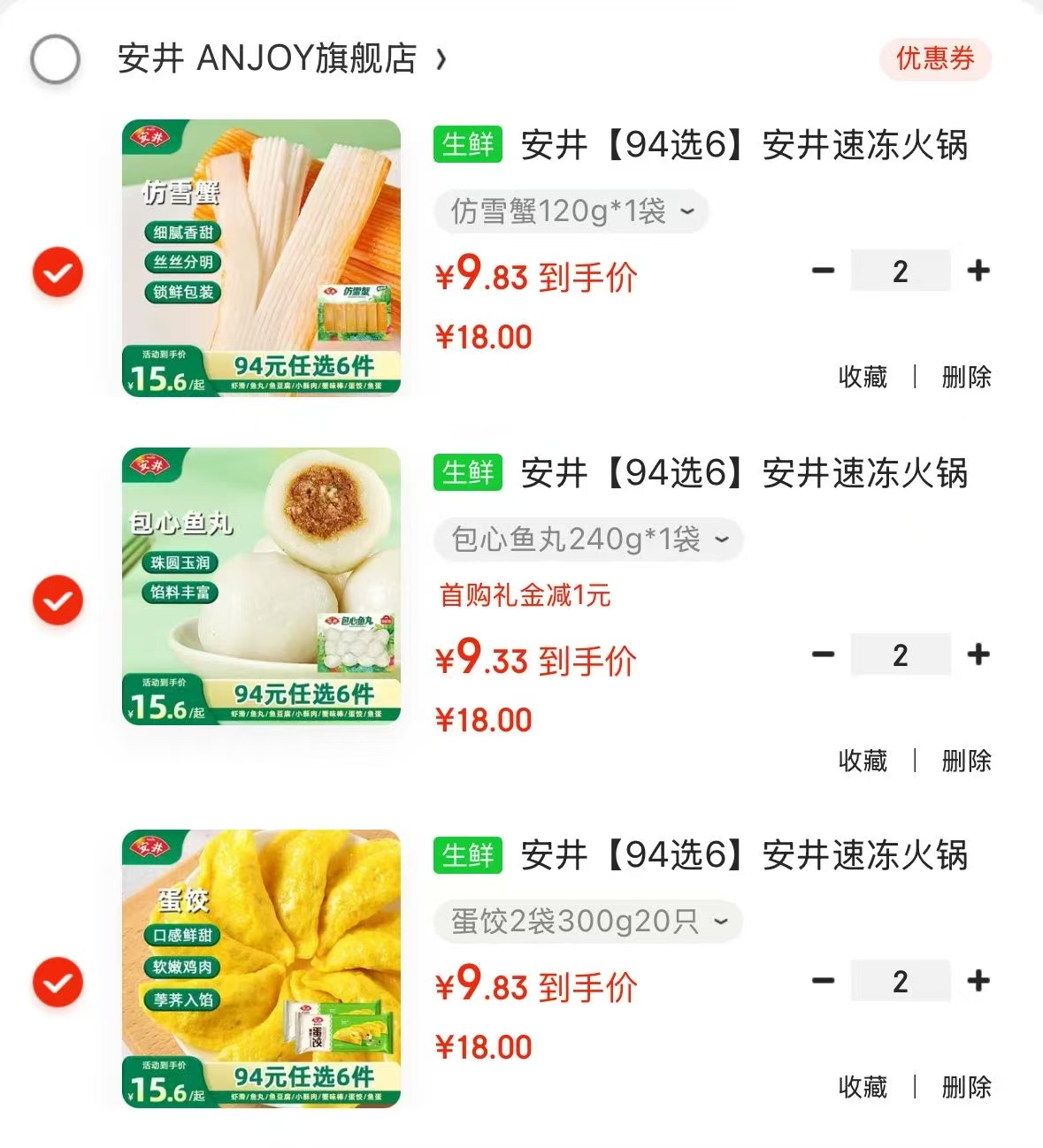Screen dimensions: 1043x1148
Task: Click the 生鲜 fresh tag on 仿雪蟹 item
Action: point(468,147)
